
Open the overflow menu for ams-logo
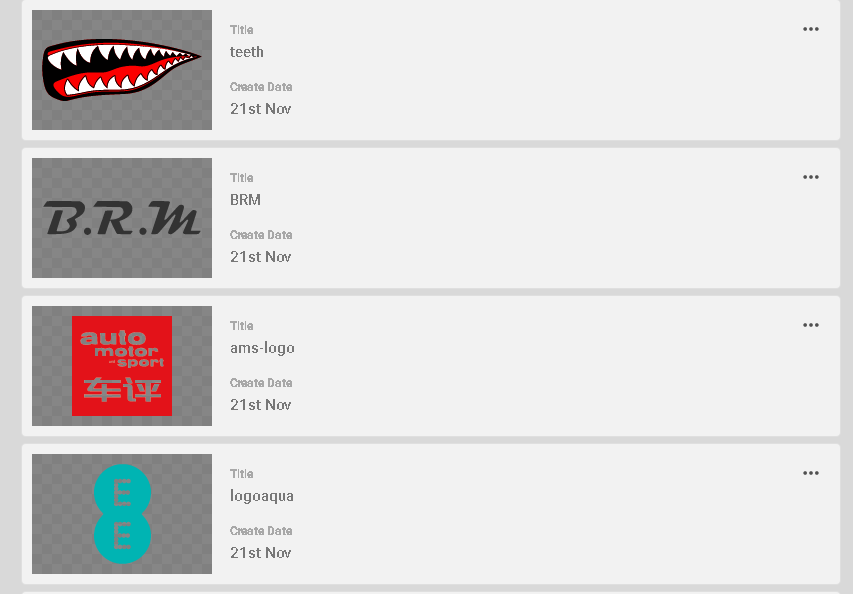(811, 325)
